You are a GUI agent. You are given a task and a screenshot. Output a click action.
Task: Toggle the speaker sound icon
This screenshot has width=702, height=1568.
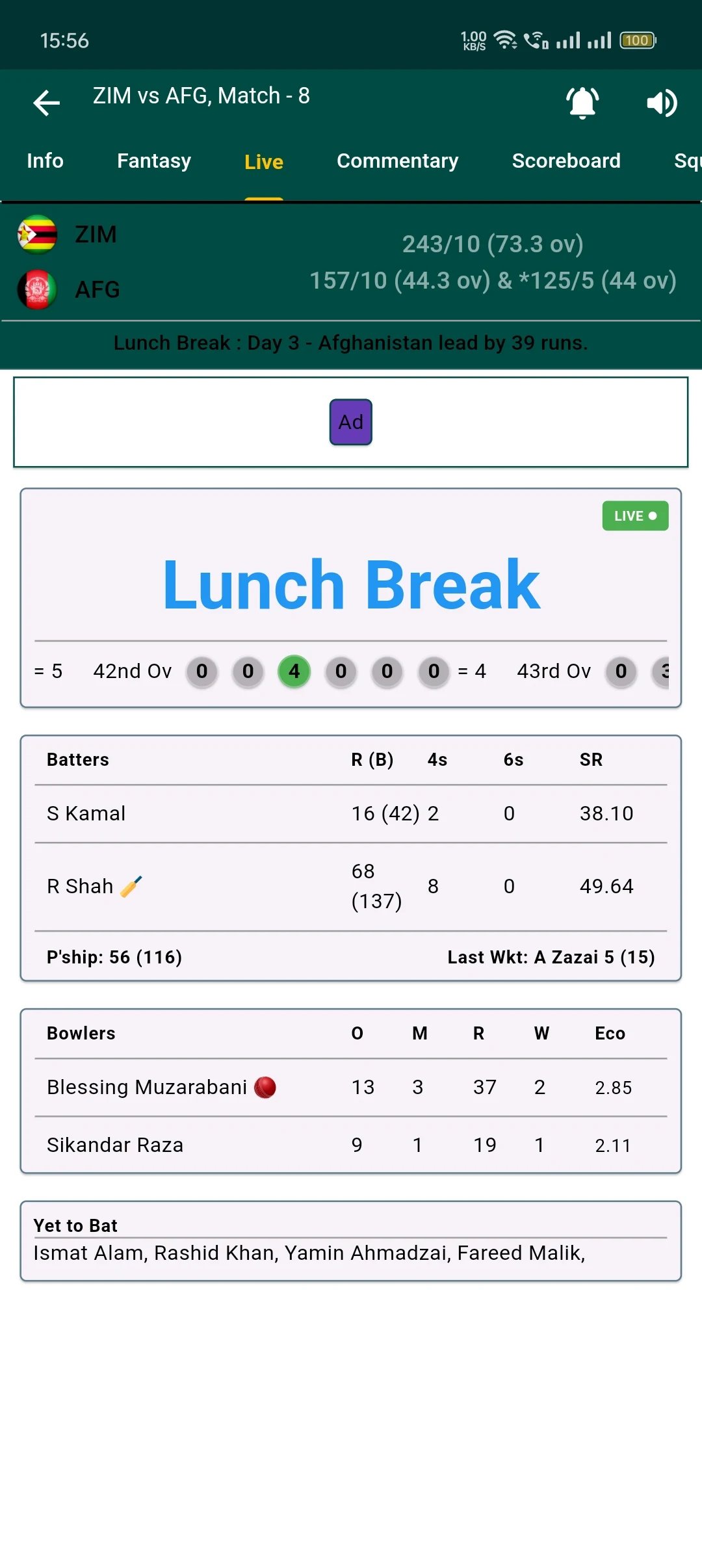point(662,103)
